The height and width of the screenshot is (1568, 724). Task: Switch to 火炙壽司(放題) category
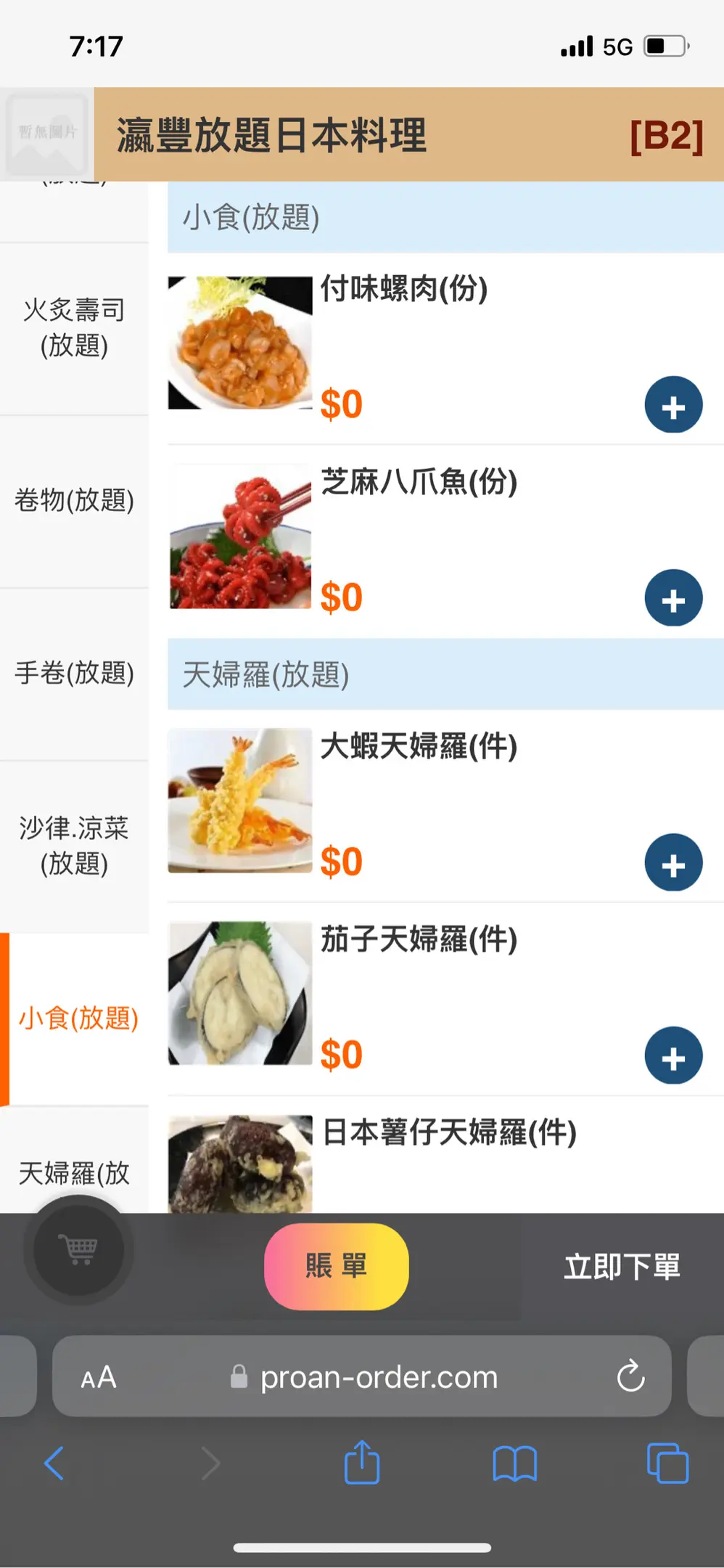point(74,328)
